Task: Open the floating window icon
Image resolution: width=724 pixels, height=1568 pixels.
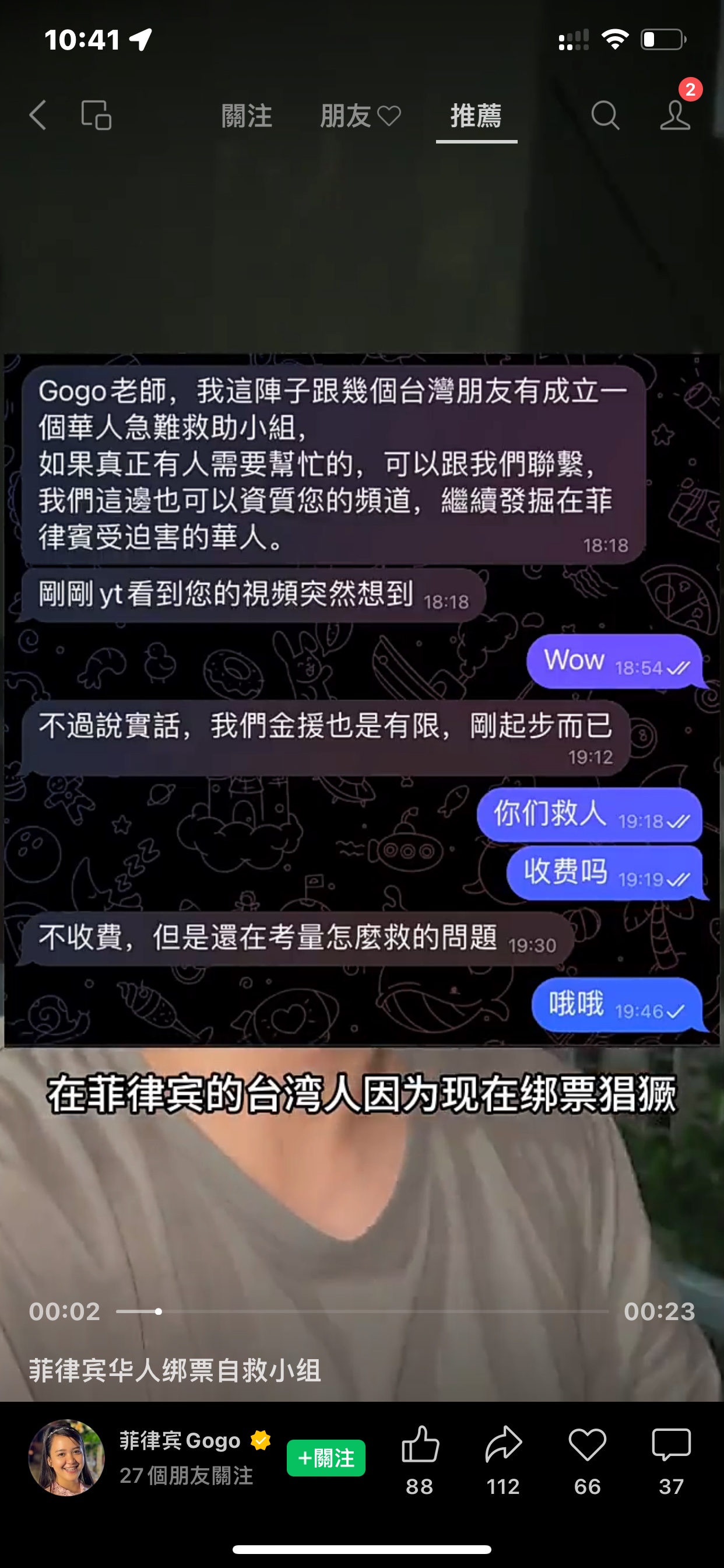Action: coord(97,115)
